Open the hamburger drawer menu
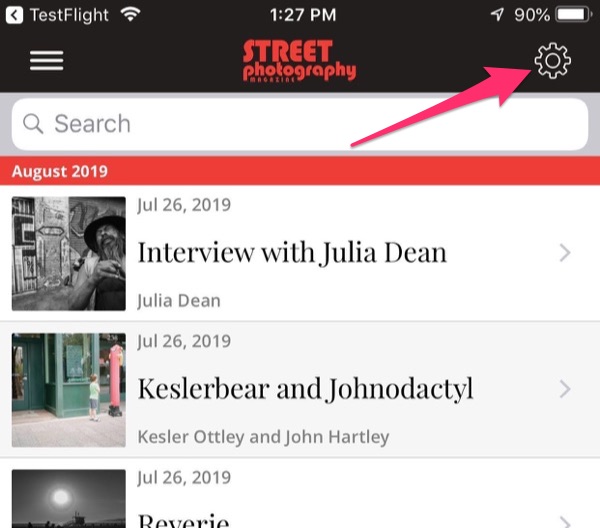The height and width of the screenshot is (528, 600). (46, 60)
